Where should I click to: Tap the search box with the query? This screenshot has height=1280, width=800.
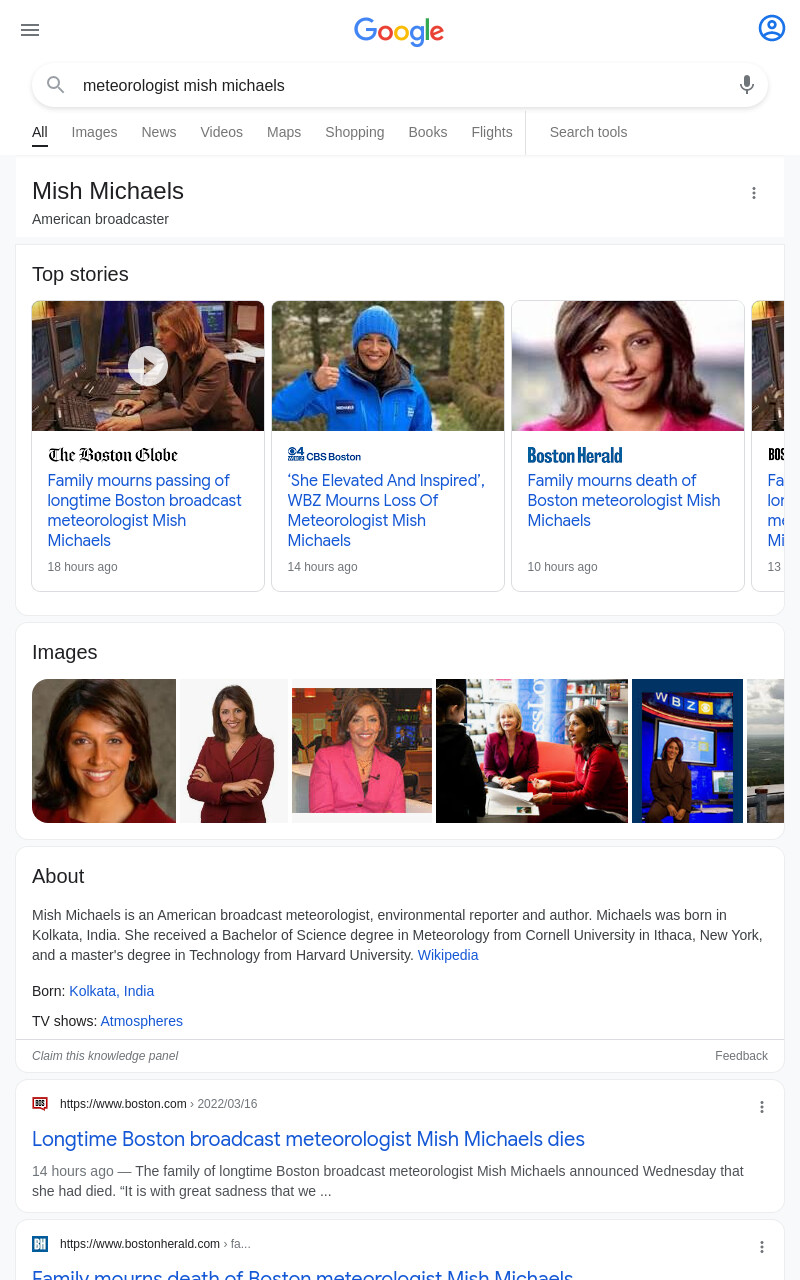tap(400, 85)
